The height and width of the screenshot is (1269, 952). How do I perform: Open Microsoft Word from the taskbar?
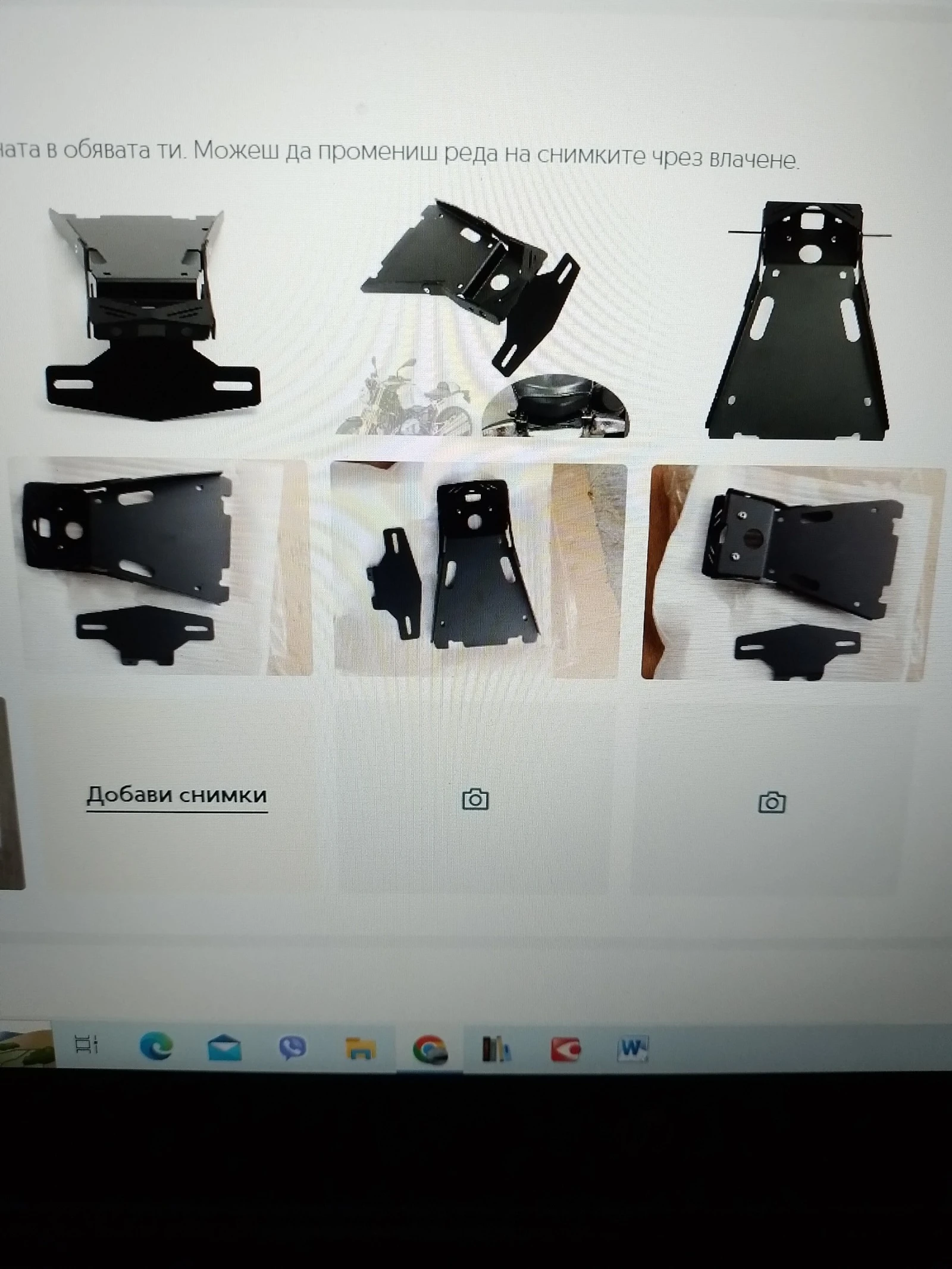coord(632,1049)
